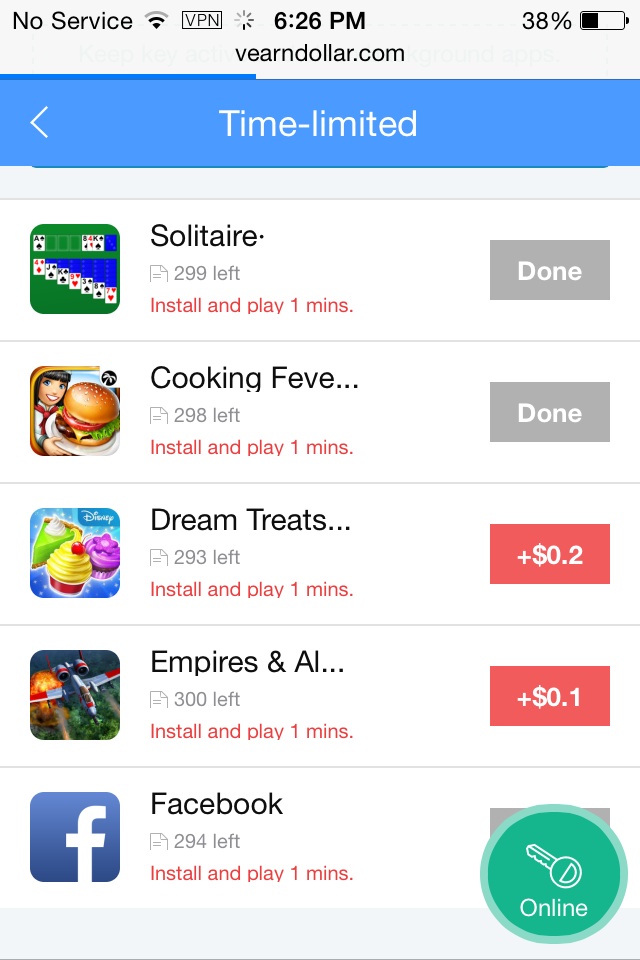640x960 pixels.
Task: Claim +$0.2 reward for Dream Treats
Action: click(x=549, y=554)
